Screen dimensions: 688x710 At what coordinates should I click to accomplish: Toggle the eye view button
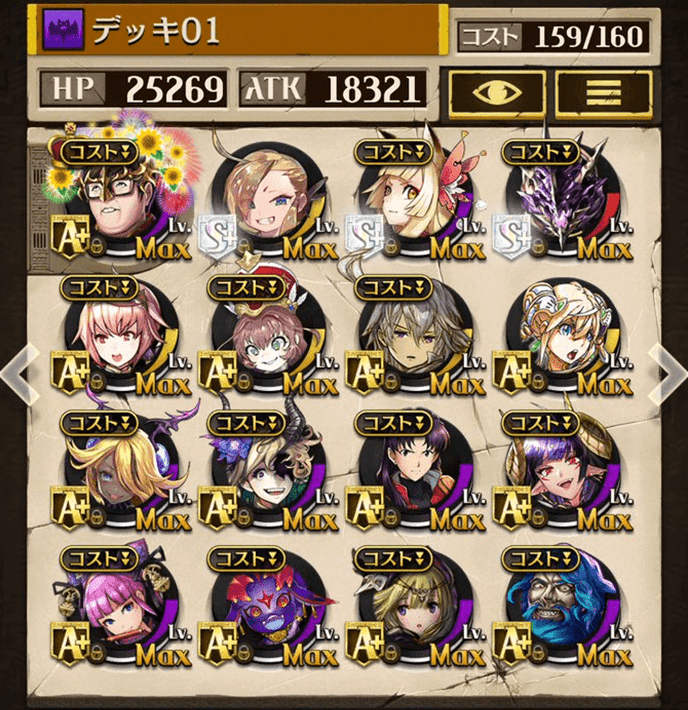coord(495,92)
